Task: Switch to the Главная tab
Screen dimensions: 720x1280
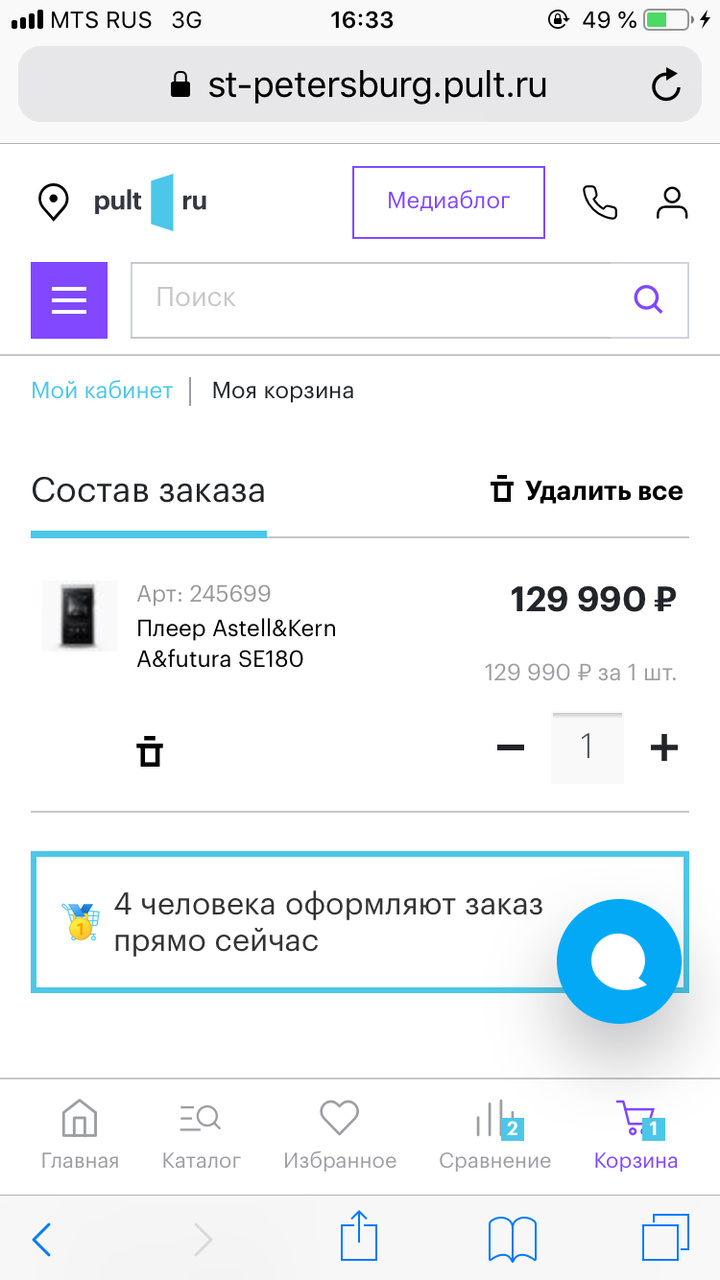Action: tap(80, 1135)
